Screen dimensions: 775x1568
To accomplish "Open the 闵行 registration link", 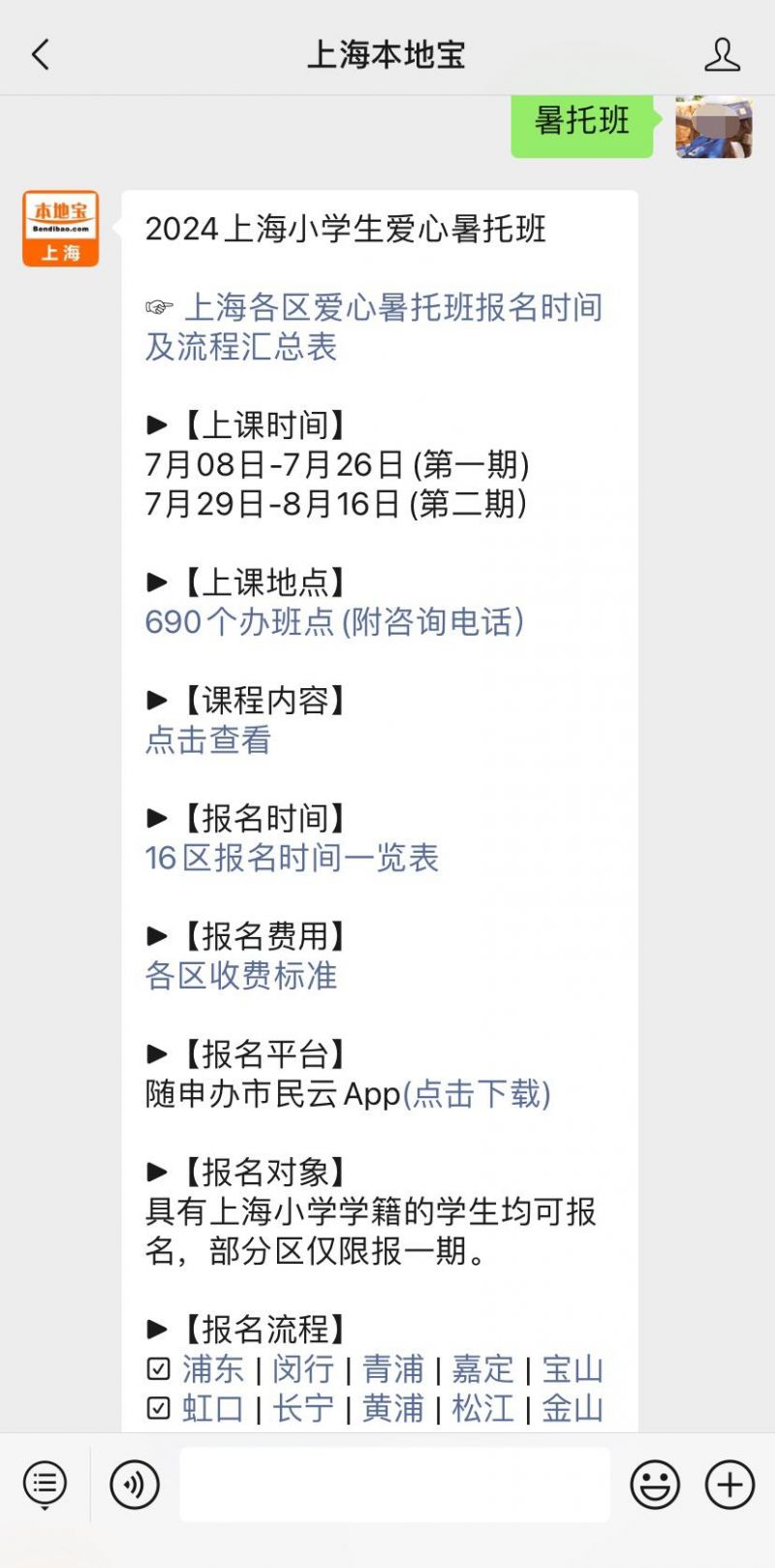I will coord(302,1368).
